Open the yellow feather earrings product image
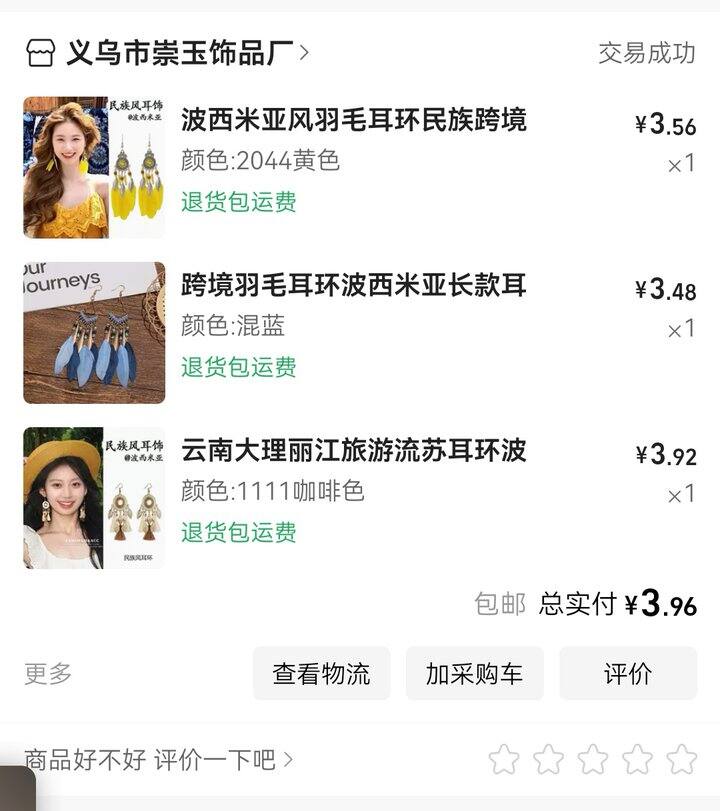Viewport: 720px width, 811px height. point(94,167)
